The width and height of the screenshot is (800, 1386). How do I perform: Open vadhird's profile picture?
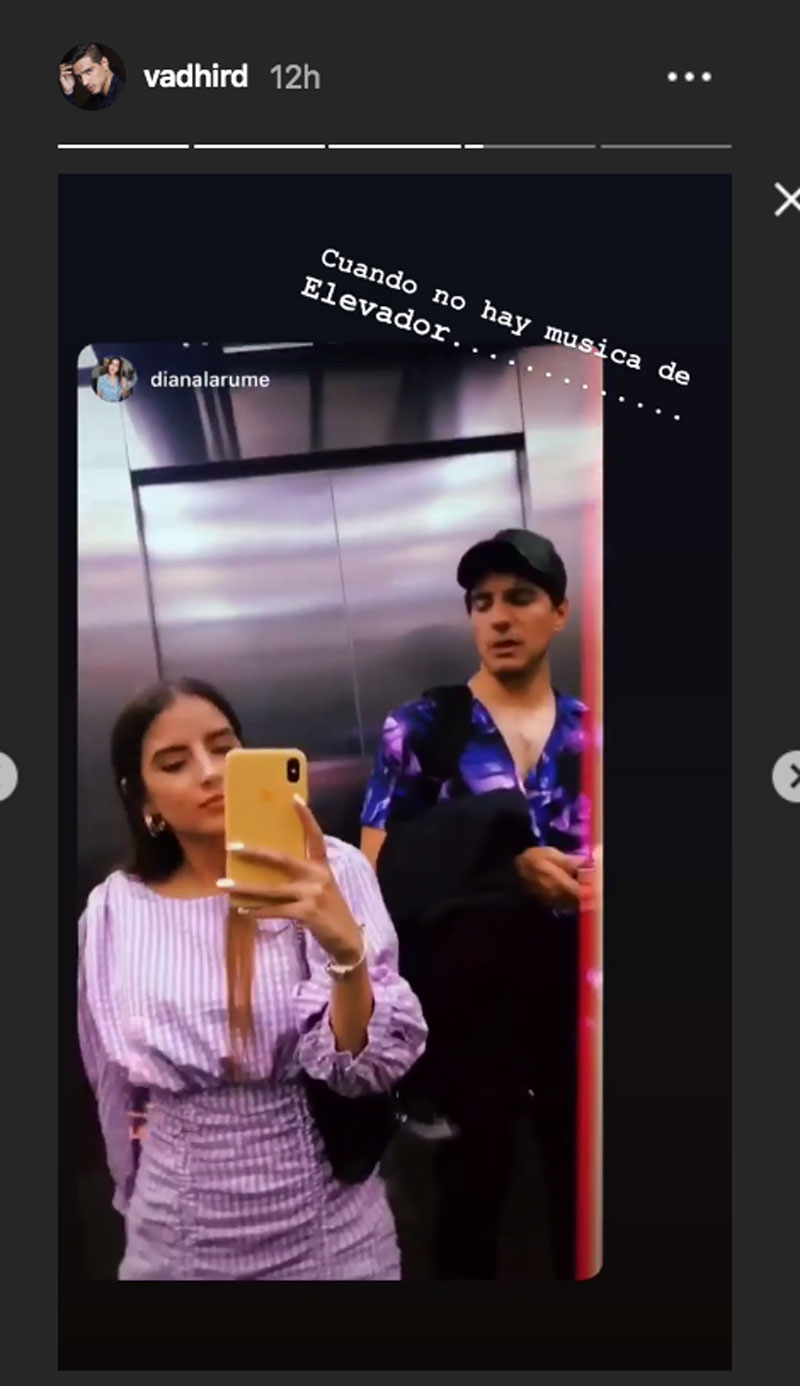(92, 77)
